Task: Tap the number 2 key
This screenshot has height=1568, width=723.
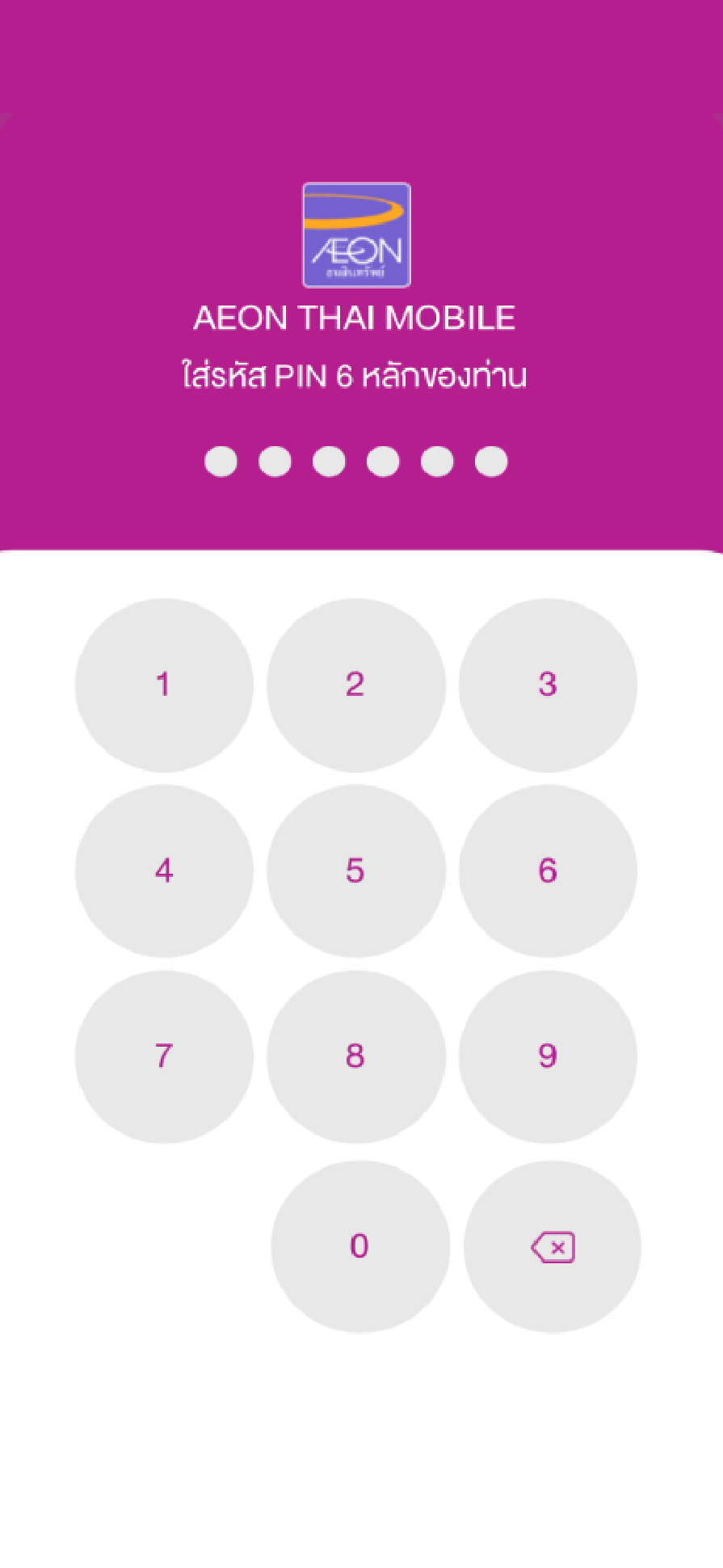Action: tap(355, 685)
